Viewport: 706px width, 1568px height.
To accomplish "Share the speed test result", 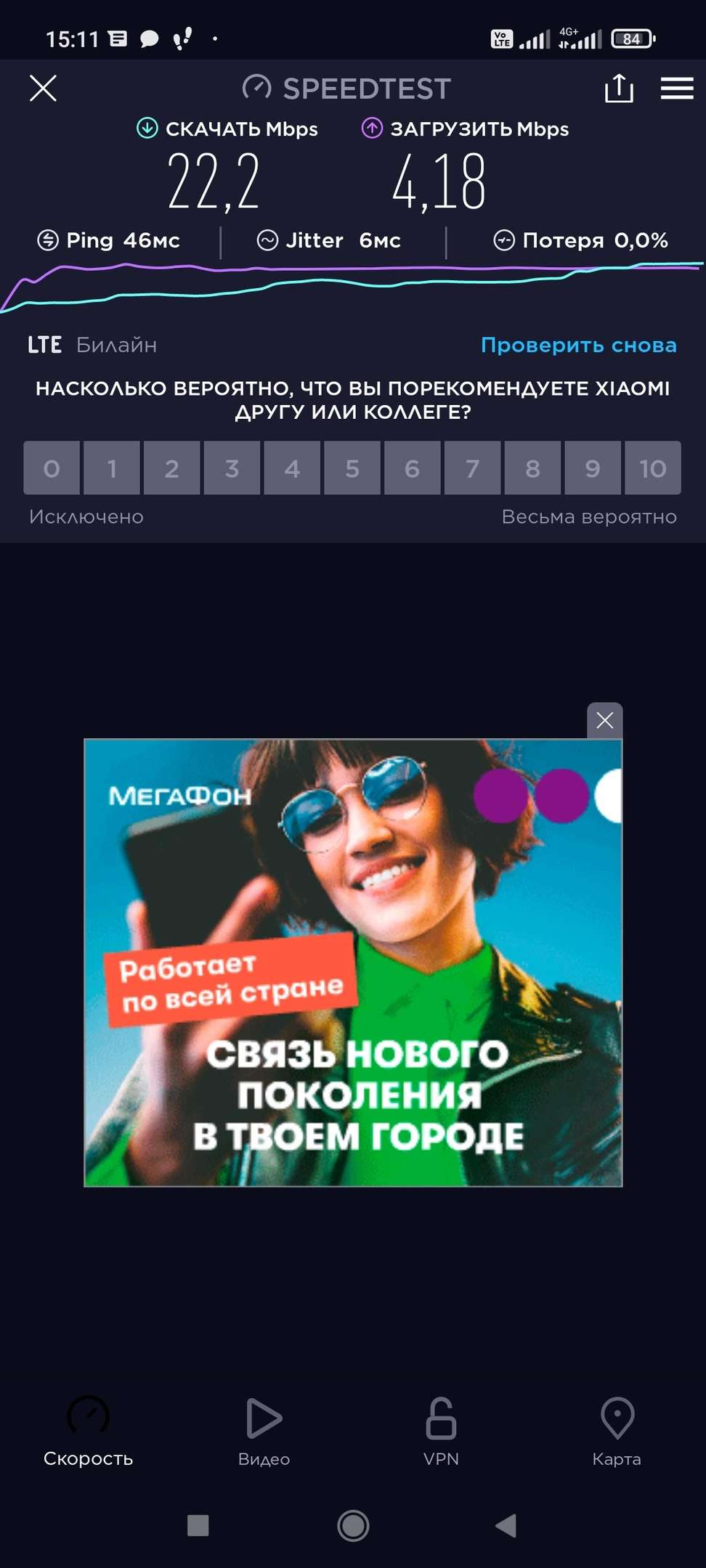I will (619, 89).
